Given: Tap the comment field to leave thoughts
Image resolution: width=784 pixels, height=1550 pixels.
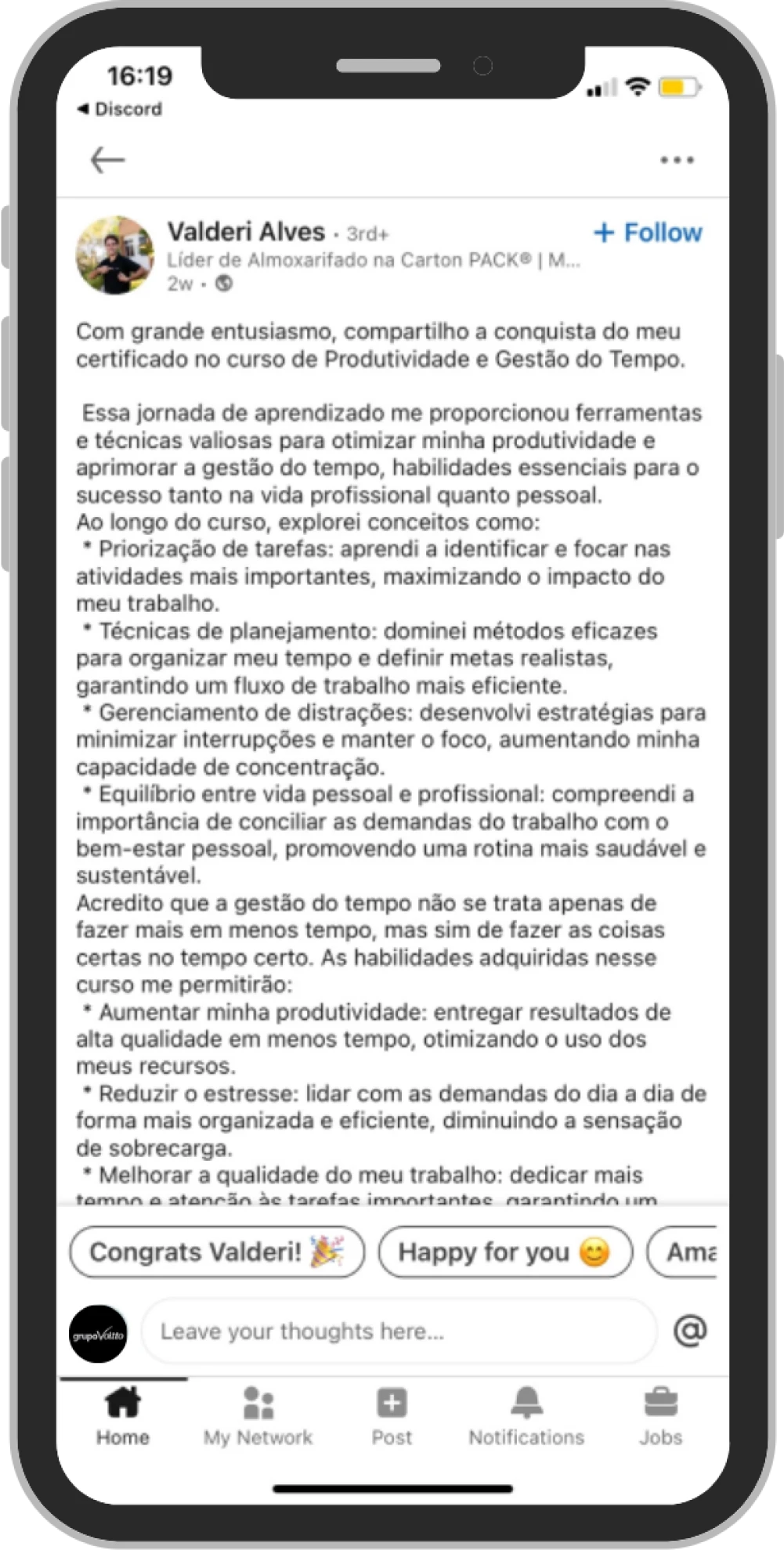Looking at the screenshot, I should pyautogui.click(x=399, y=1331).
